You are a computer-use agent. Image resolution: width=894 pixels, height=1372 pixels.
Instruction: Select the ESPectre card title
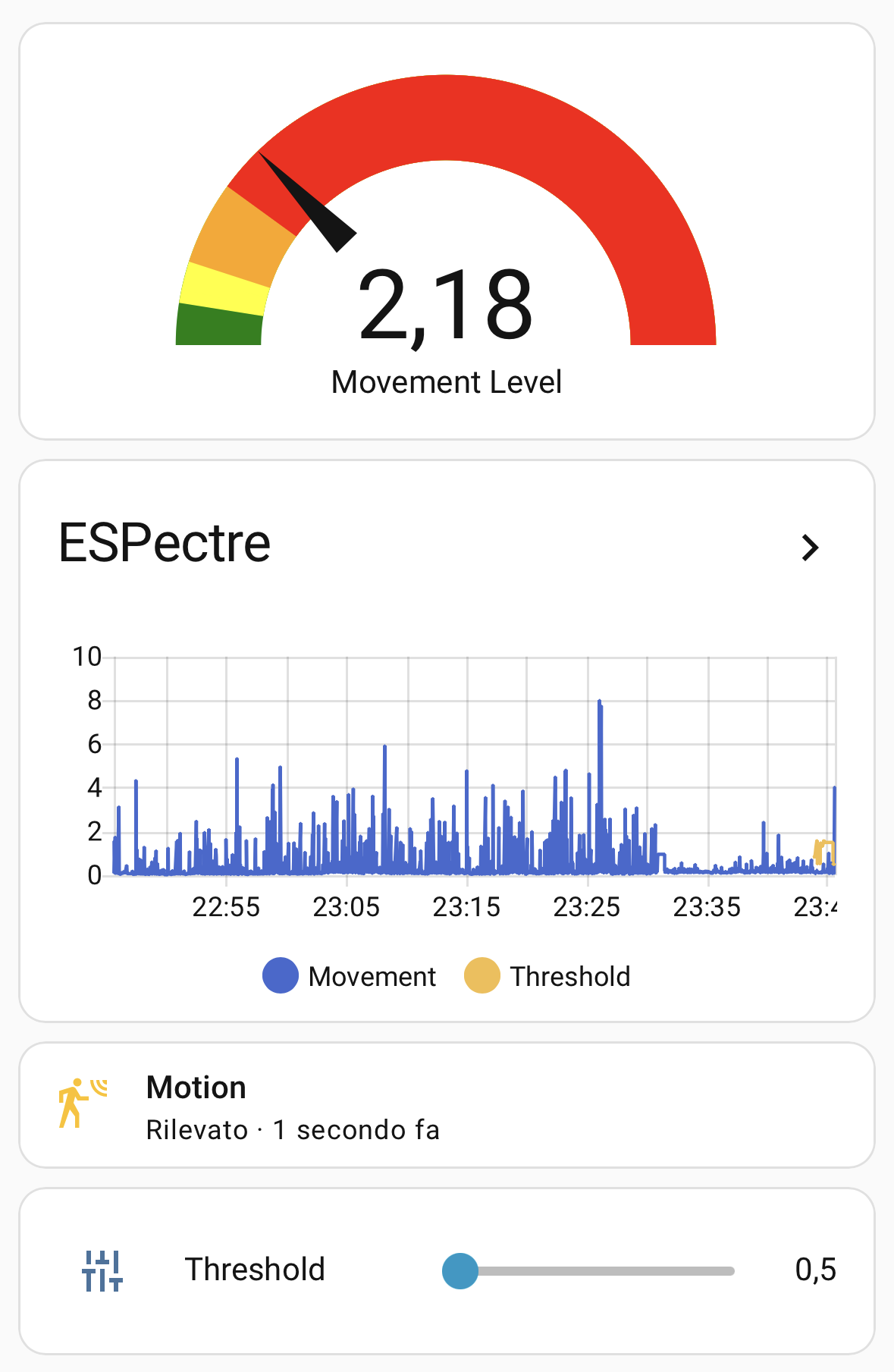click(x=165, y=542)
